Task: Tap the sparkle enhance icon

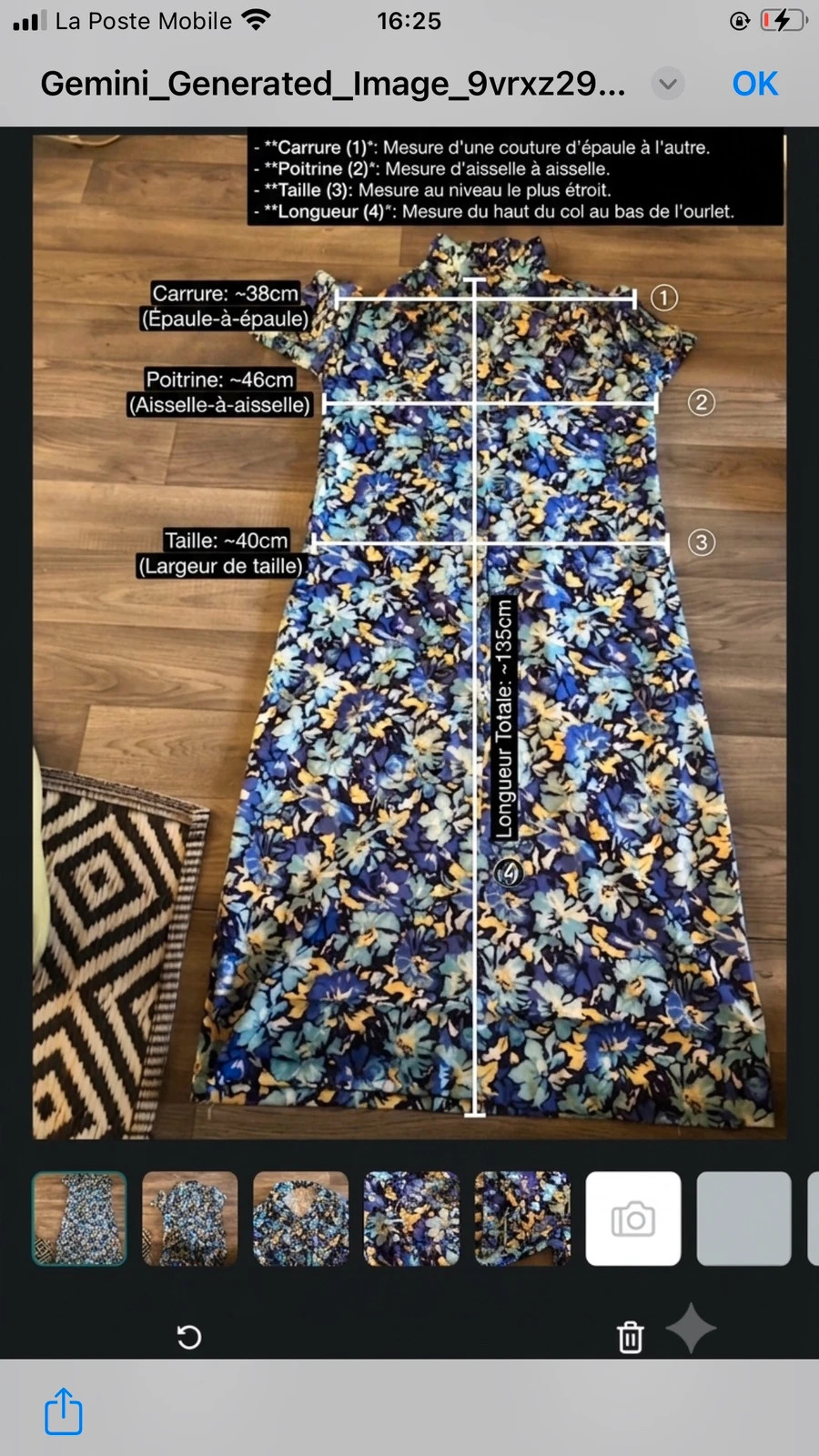Action: 692,1329
